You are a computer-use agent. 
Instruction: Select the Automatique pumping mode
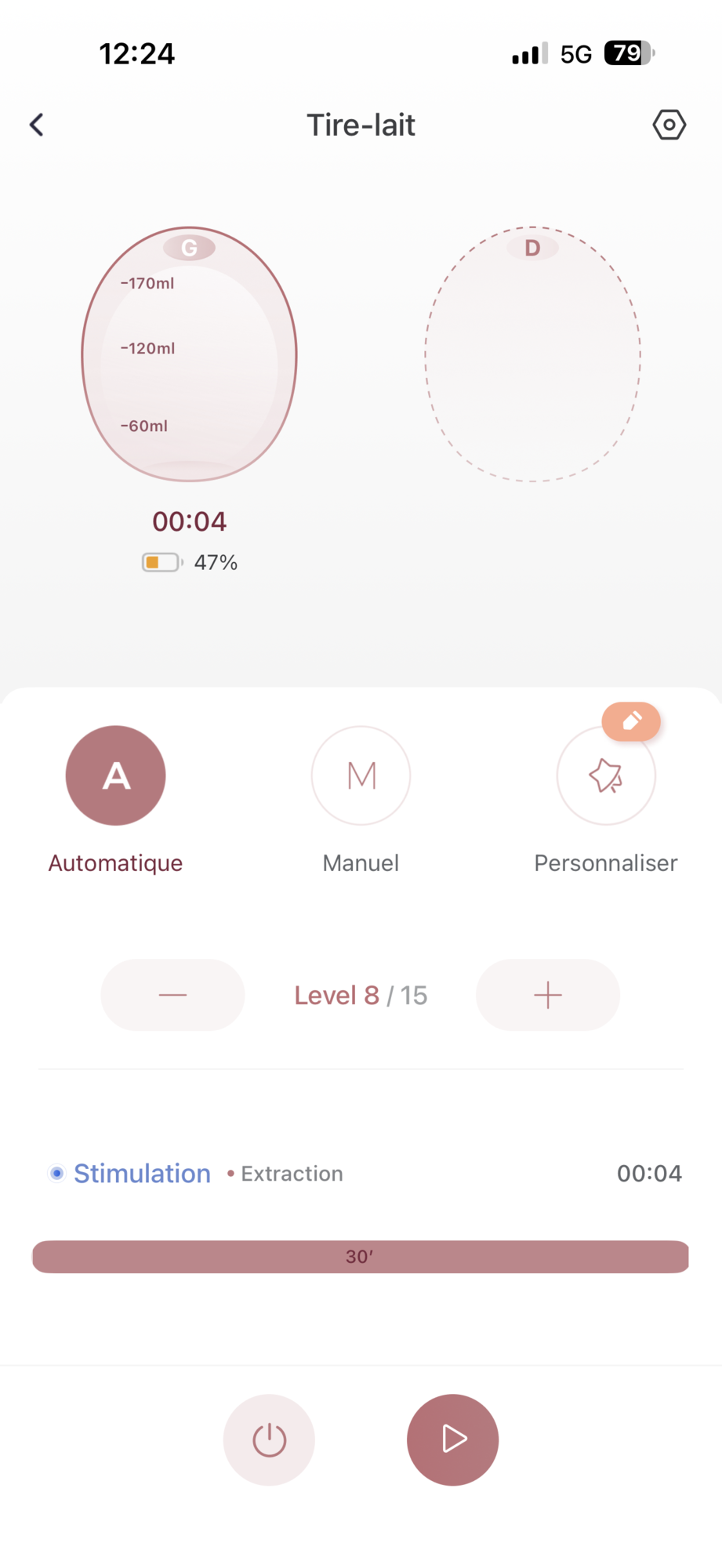pos(115,775)
